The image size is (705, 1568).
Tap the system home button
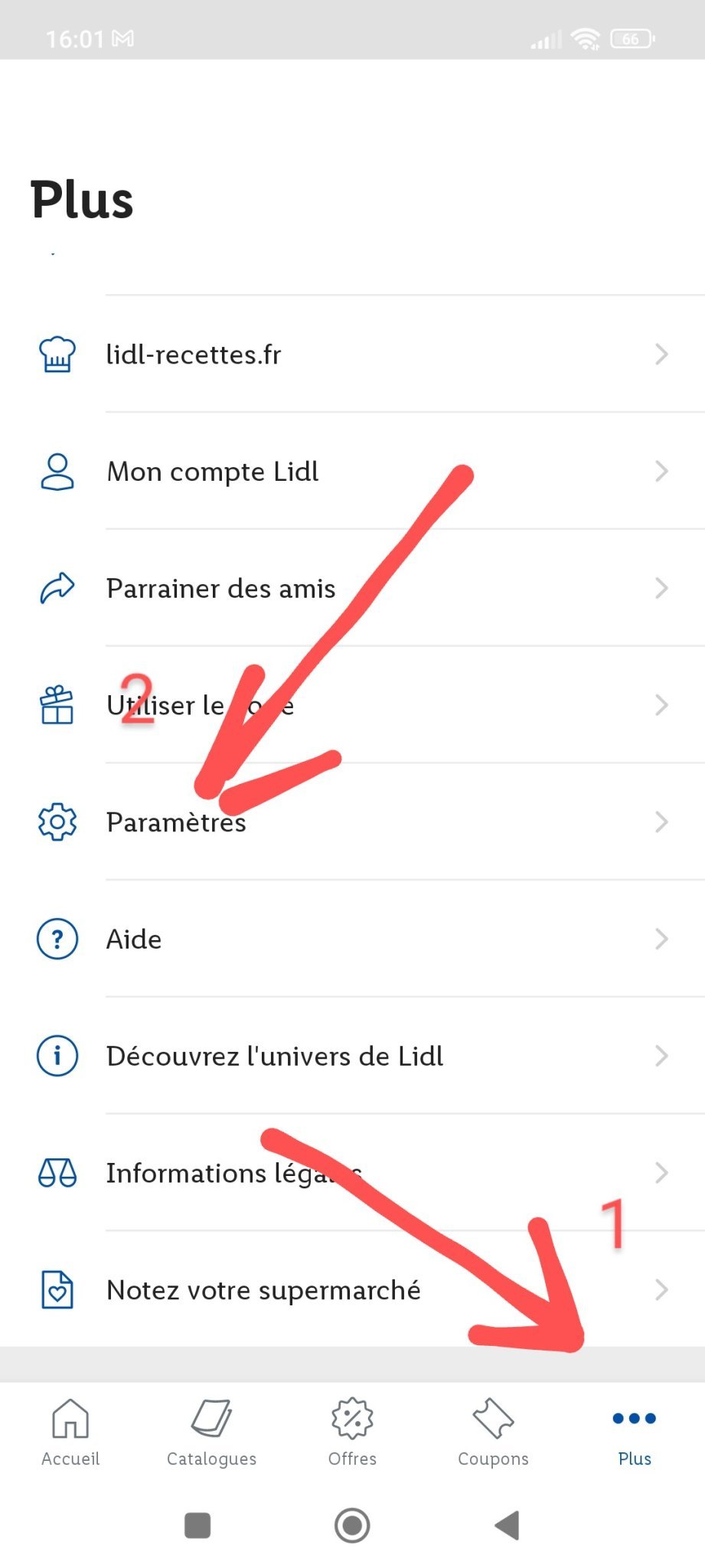point(352,1525)
